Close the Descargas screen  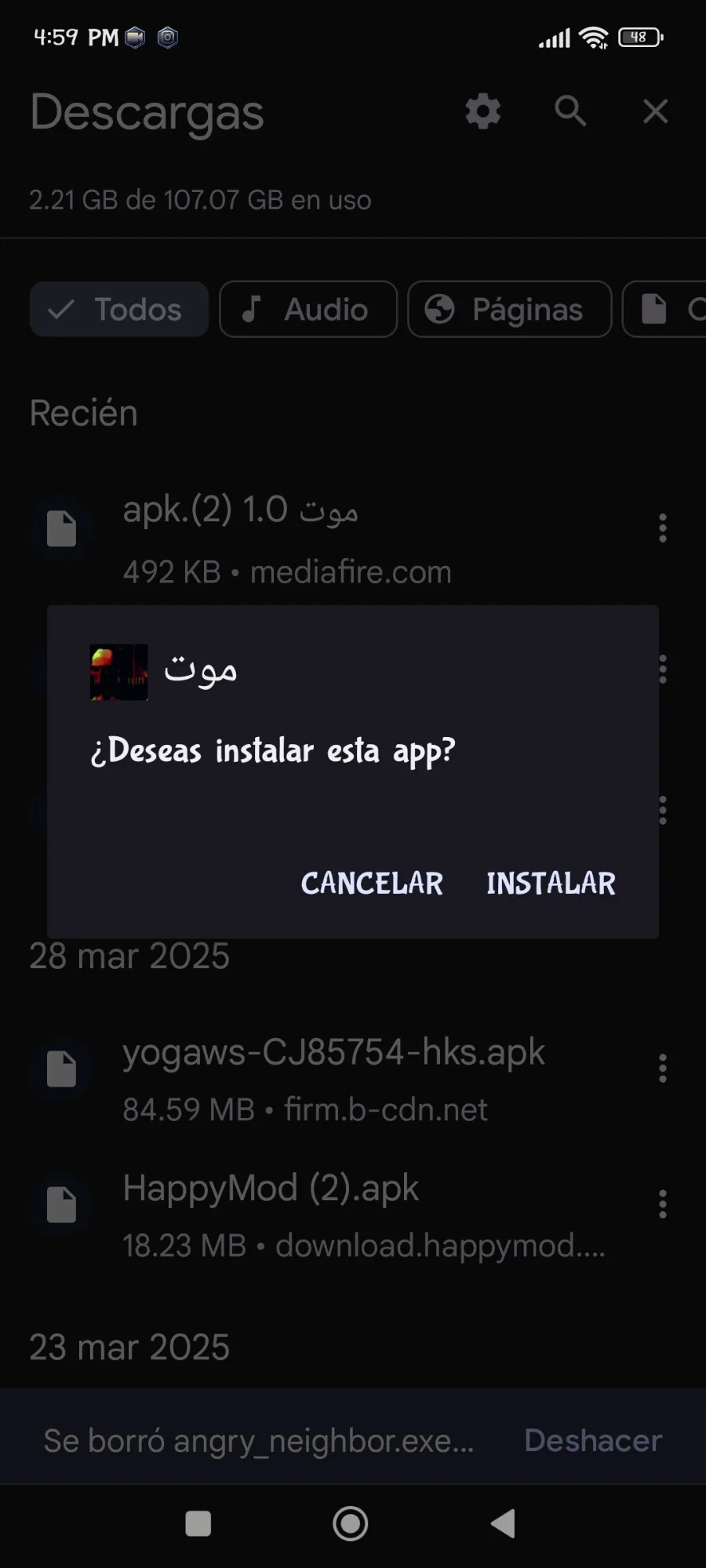click(x=656, y=111)
